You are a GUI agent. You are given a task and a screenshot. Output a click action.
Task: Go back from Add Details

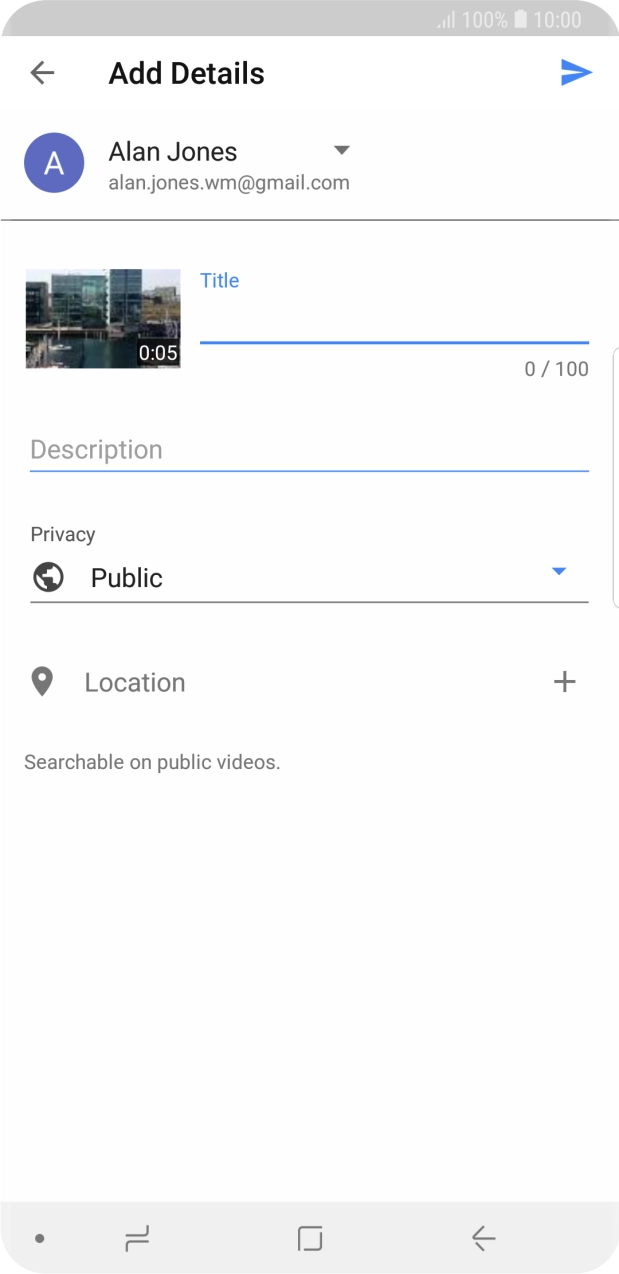click(x=42, y=73)
